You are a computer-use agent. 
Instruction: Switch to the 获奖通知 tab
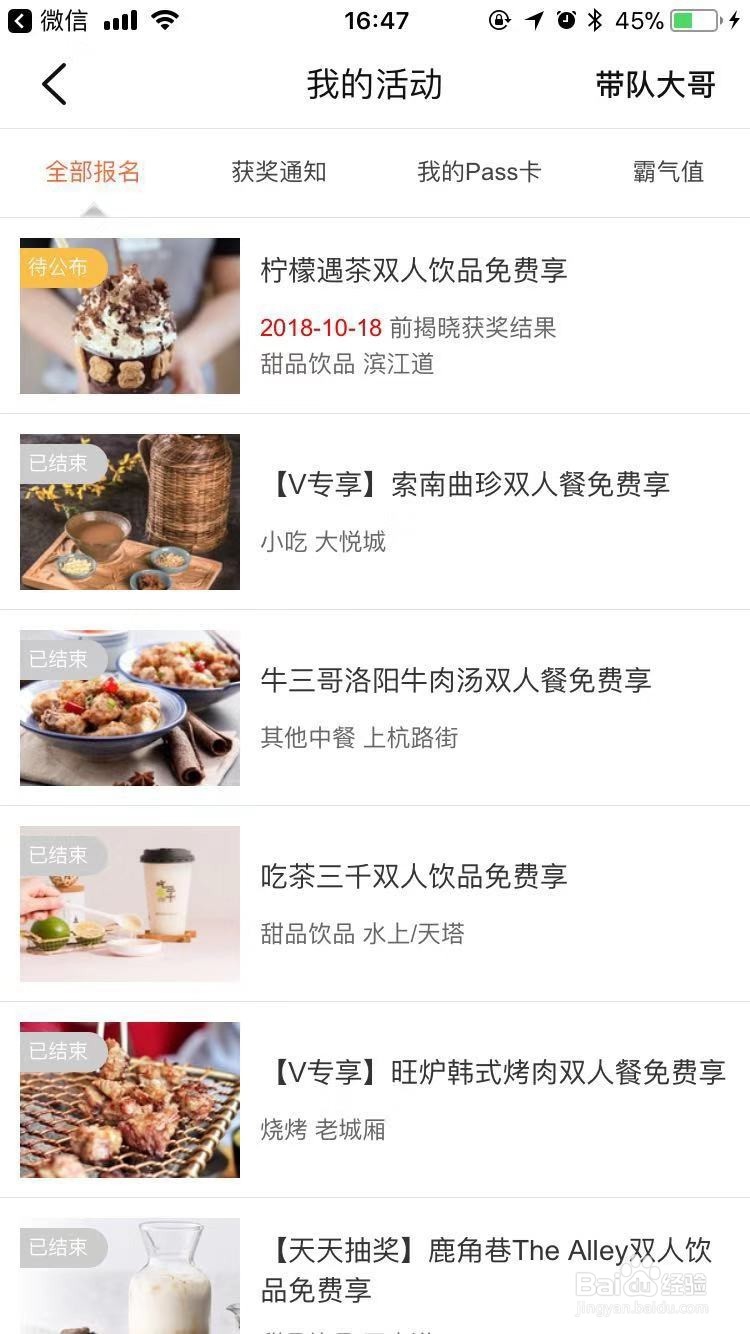coord(279,172)
